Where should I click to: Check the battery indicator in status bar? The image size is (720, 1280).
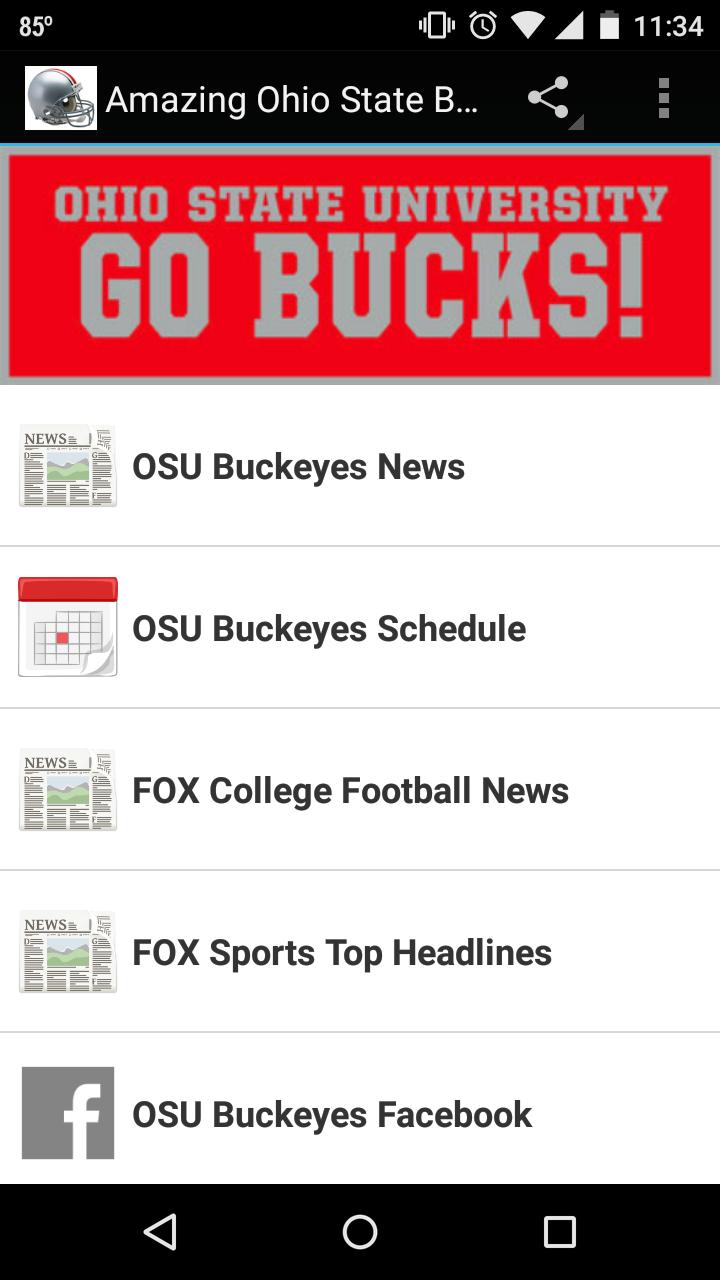612,24
